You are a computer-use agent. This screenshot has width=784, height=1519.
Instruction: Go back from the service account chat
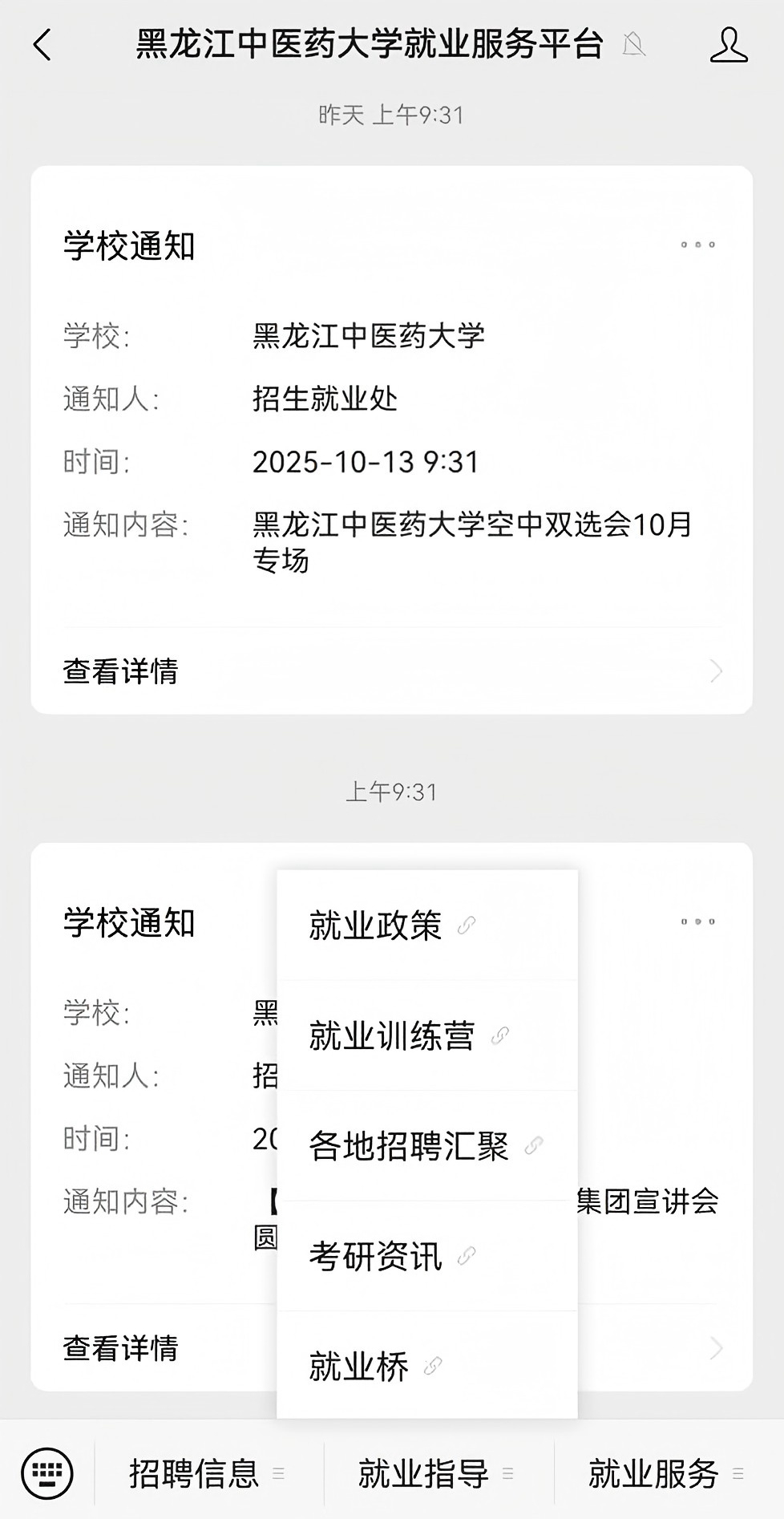pos(42,45)
